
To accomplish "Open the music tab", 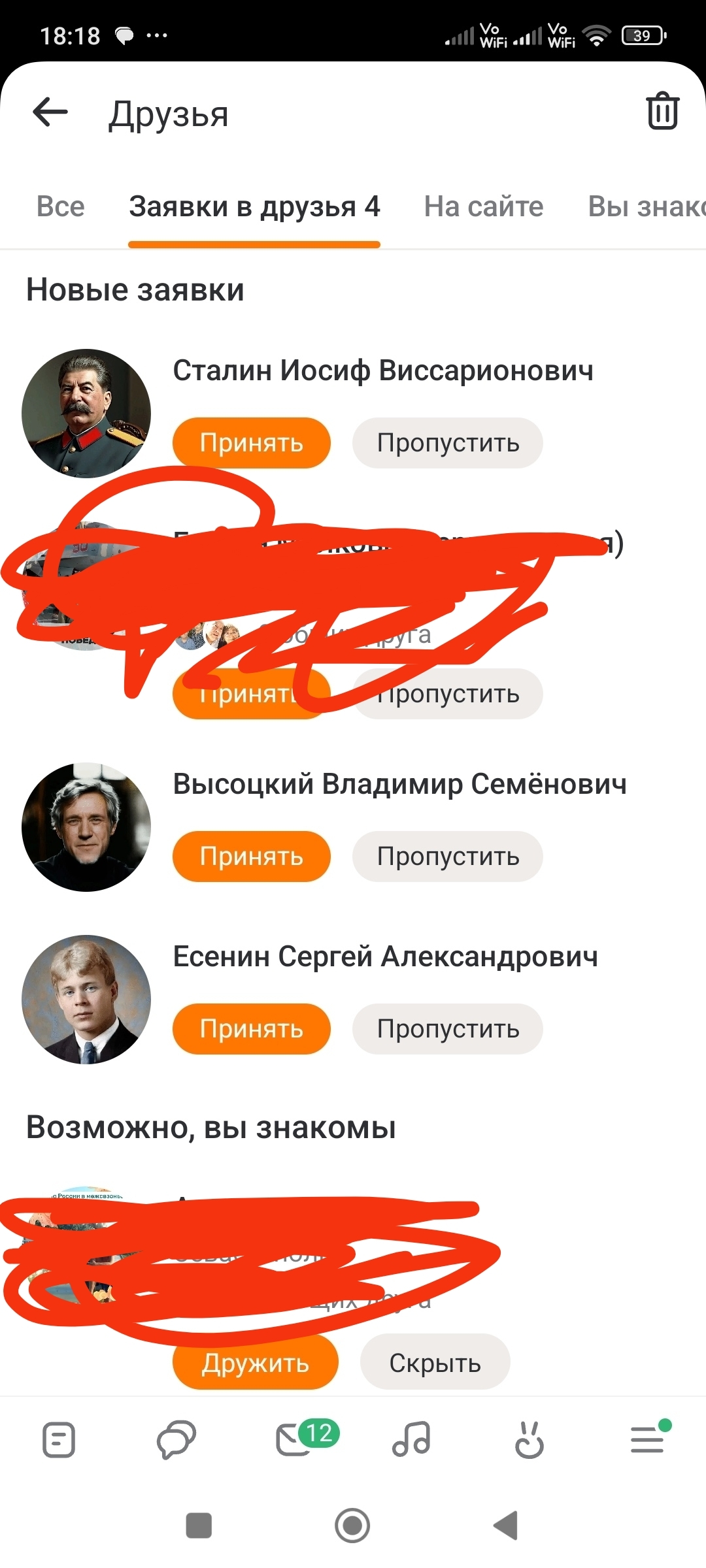I will pyautogui.click(x=411, y=1440).
